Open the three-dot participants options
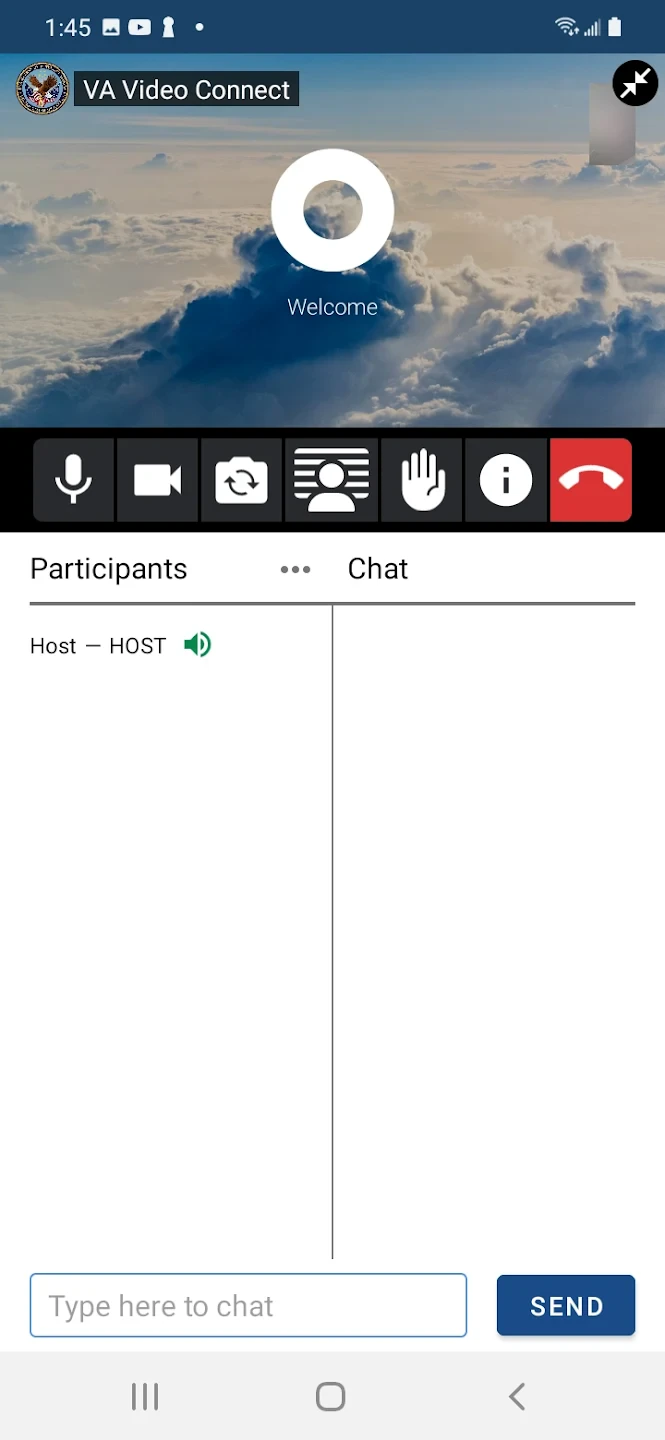 coord(295,569)
